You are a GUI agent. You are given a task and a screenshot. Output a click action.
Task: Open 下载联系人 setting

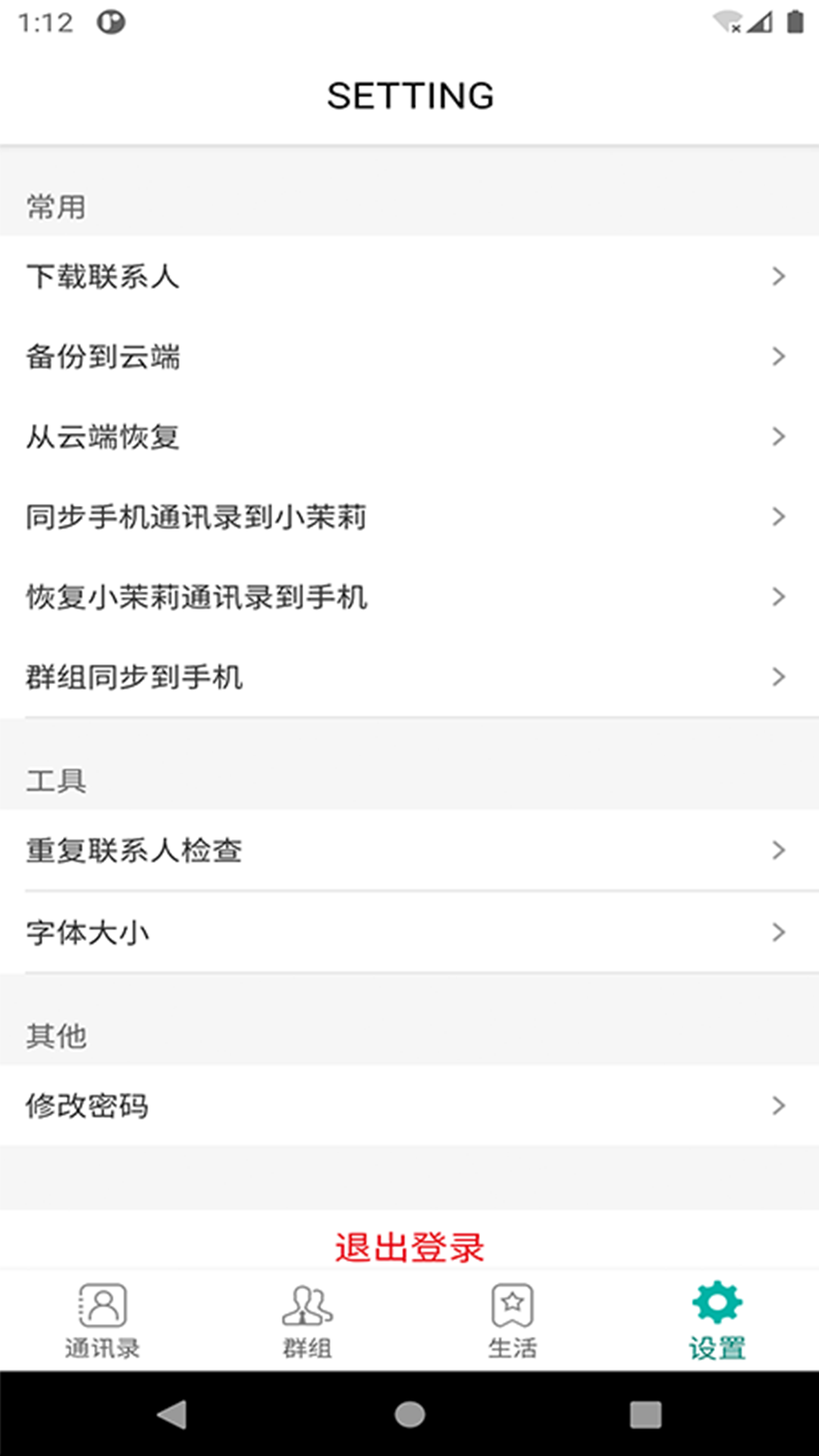[x=409, y=276]
